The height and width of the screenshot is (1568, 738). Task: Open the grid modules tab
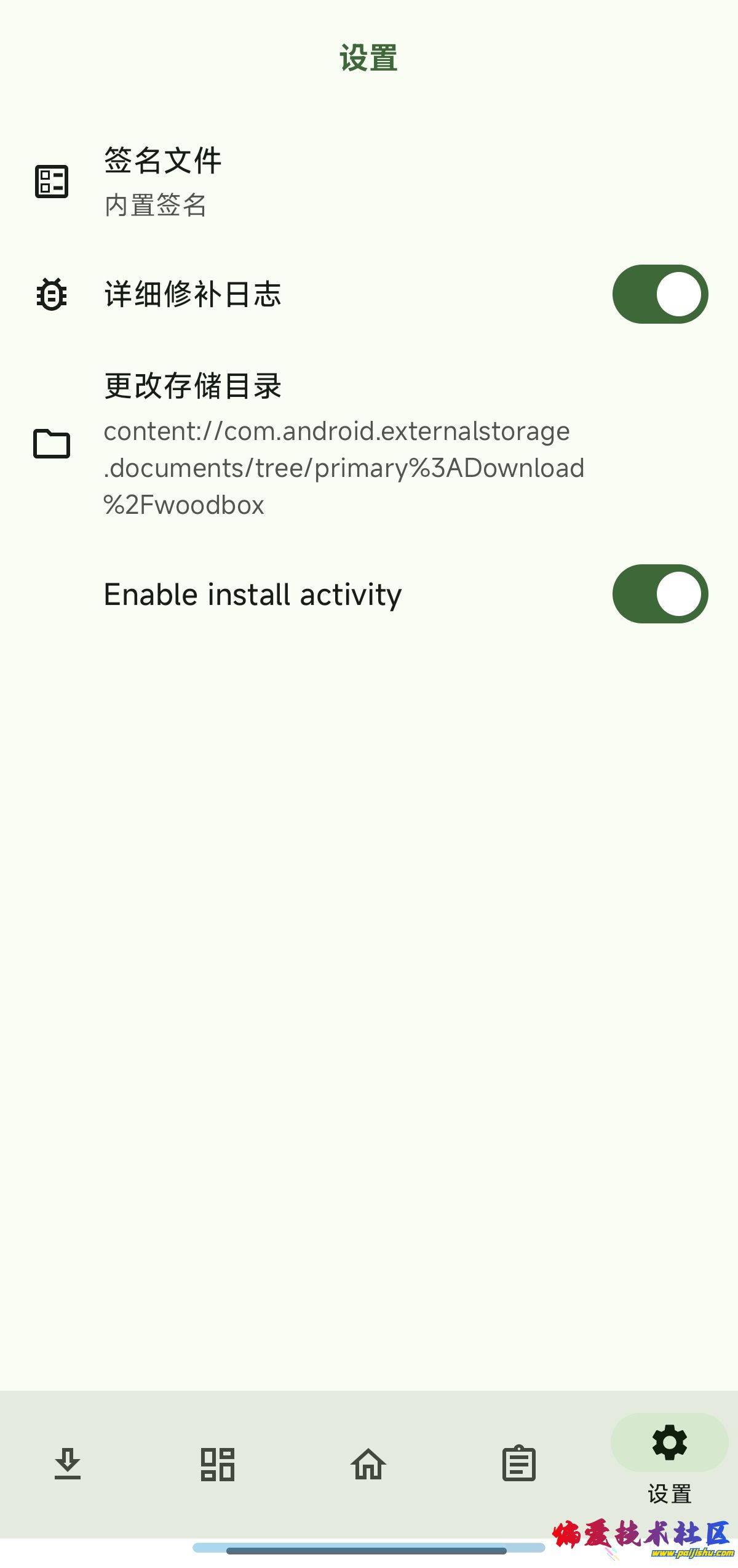click(x=218, y=1463)
